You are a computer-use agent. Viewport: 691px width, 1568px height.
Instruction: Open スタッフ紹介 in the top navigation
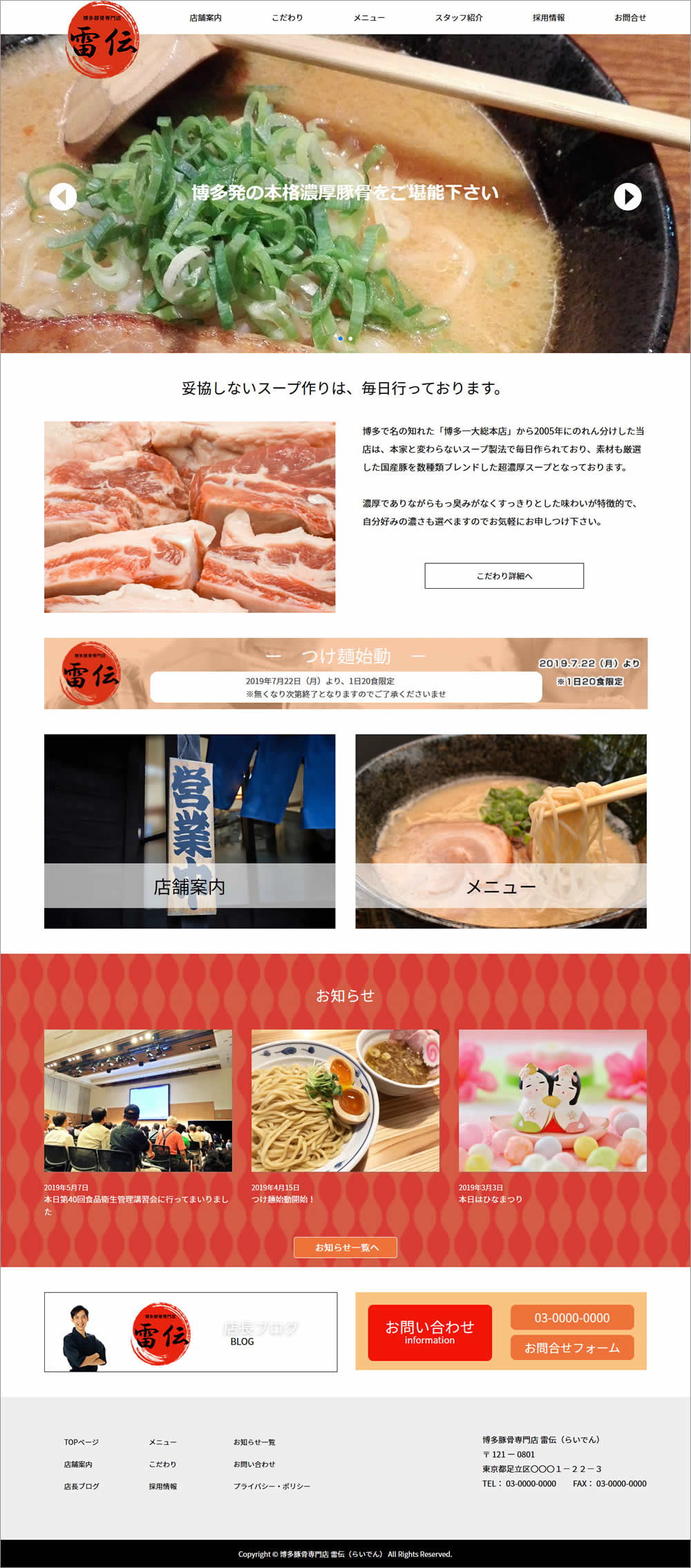pyautogui.click(x=459, y=17)
